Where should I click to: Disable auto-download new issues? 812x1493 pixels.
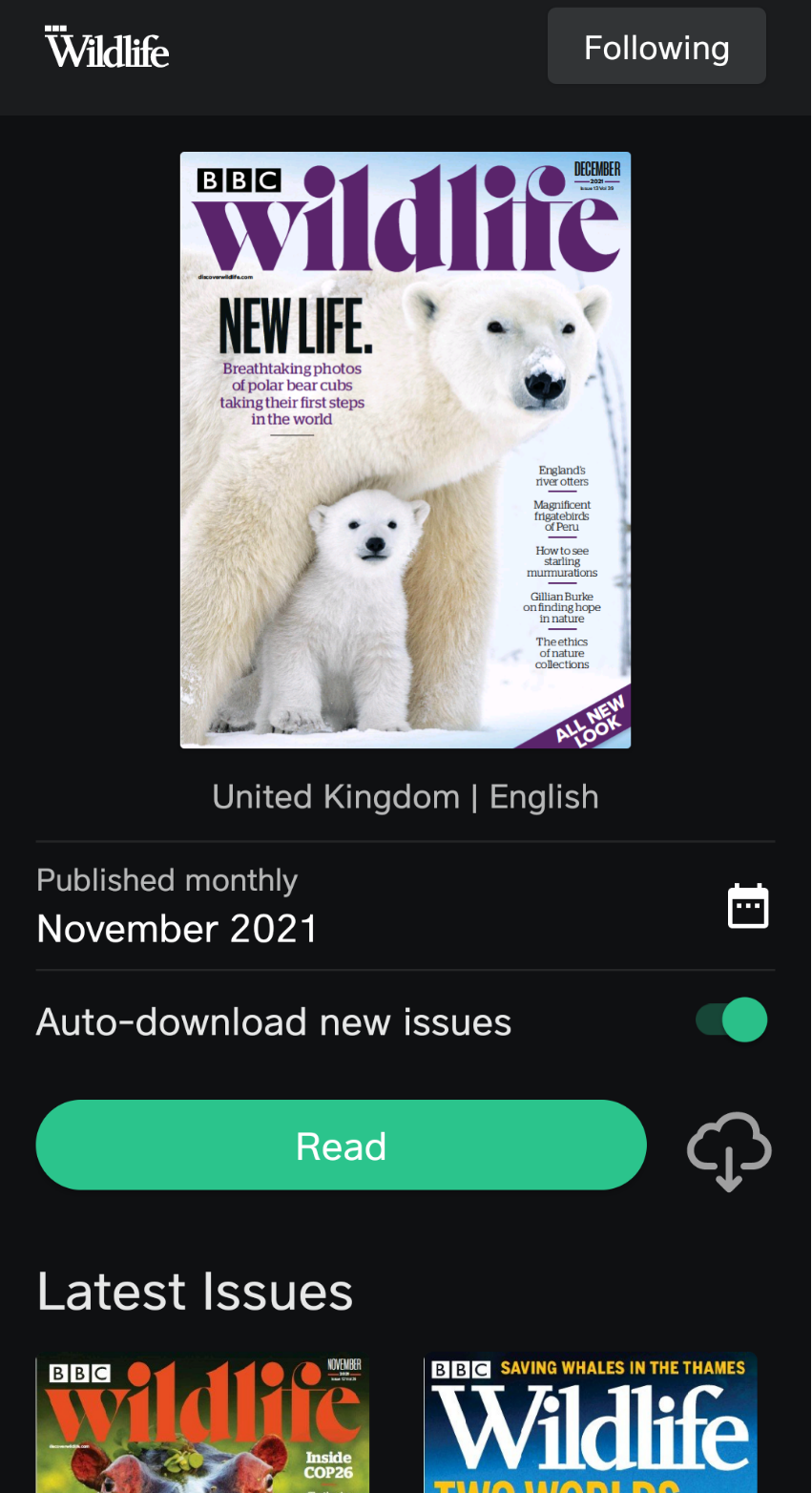[732, 1020]
